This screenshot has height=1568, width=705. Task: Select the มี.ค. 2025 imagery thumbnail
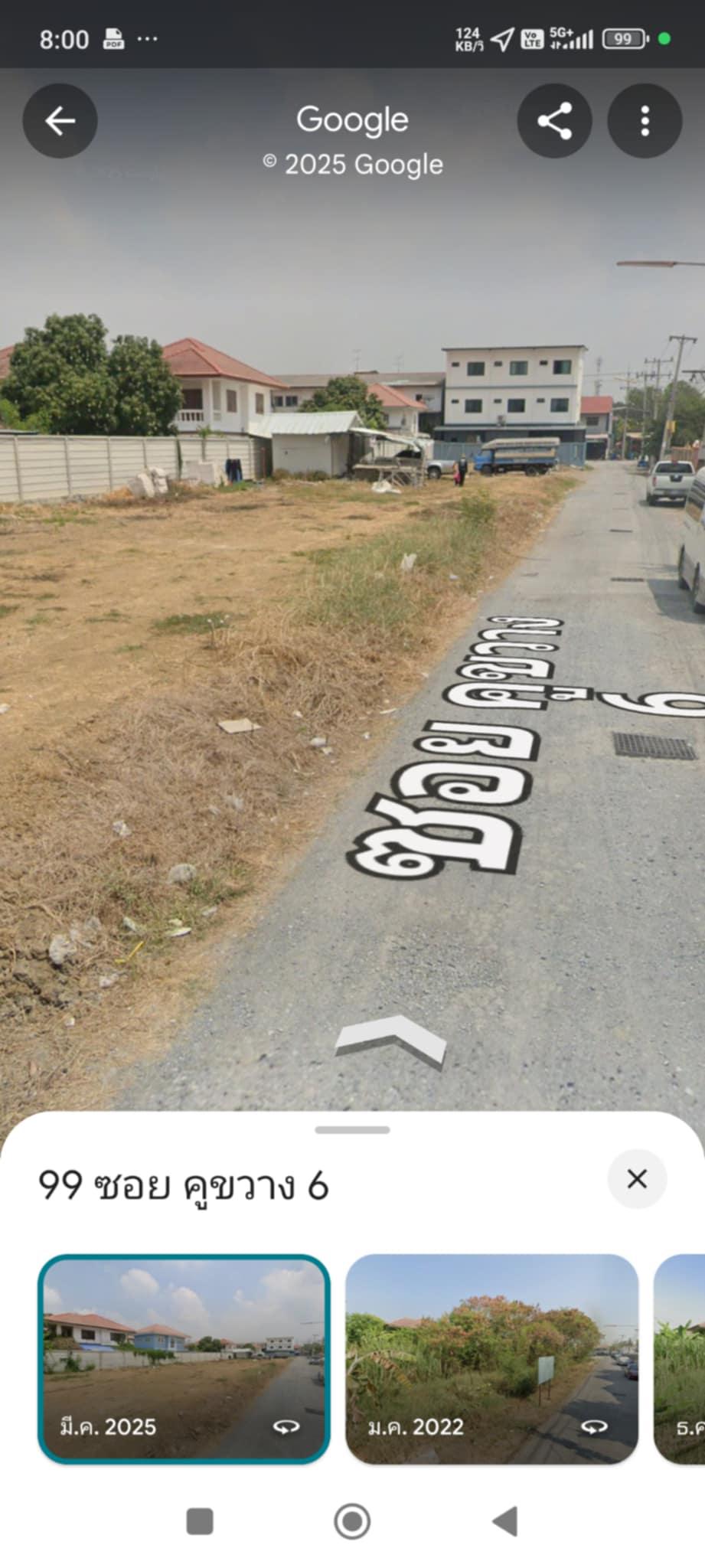(x=184, y=1360)
